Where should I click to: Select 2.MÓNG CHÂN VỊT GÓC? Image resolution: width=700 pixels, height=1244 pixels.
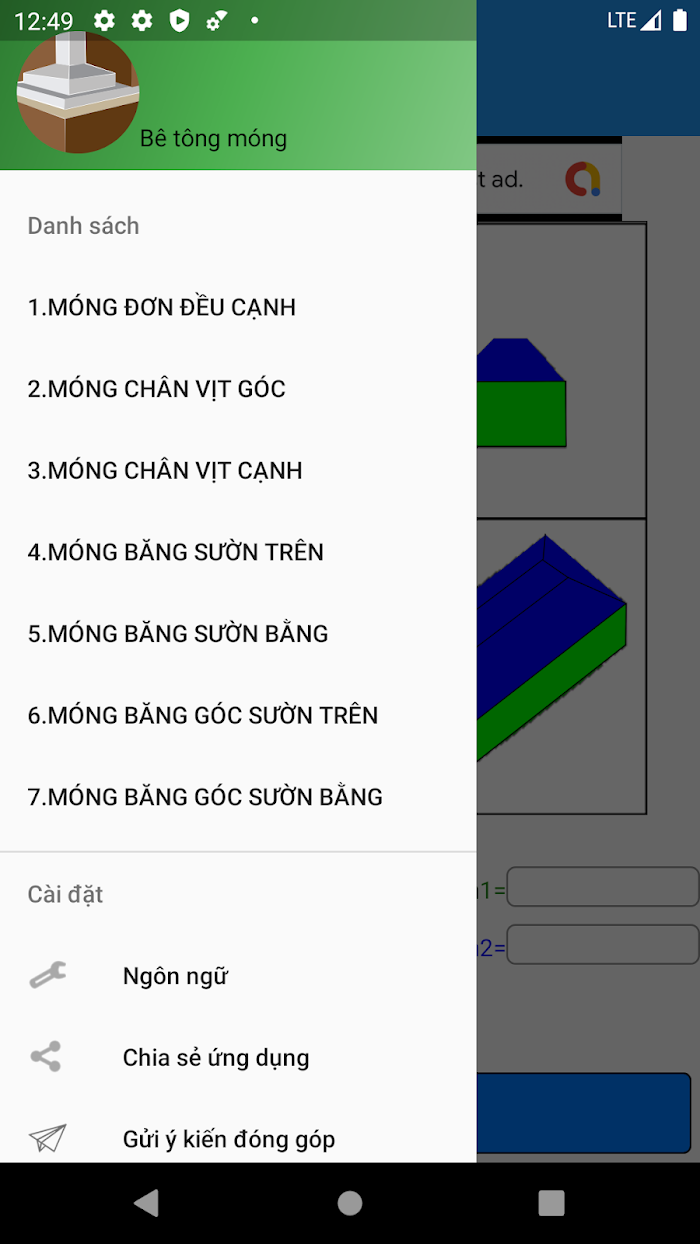coord(157,389)
